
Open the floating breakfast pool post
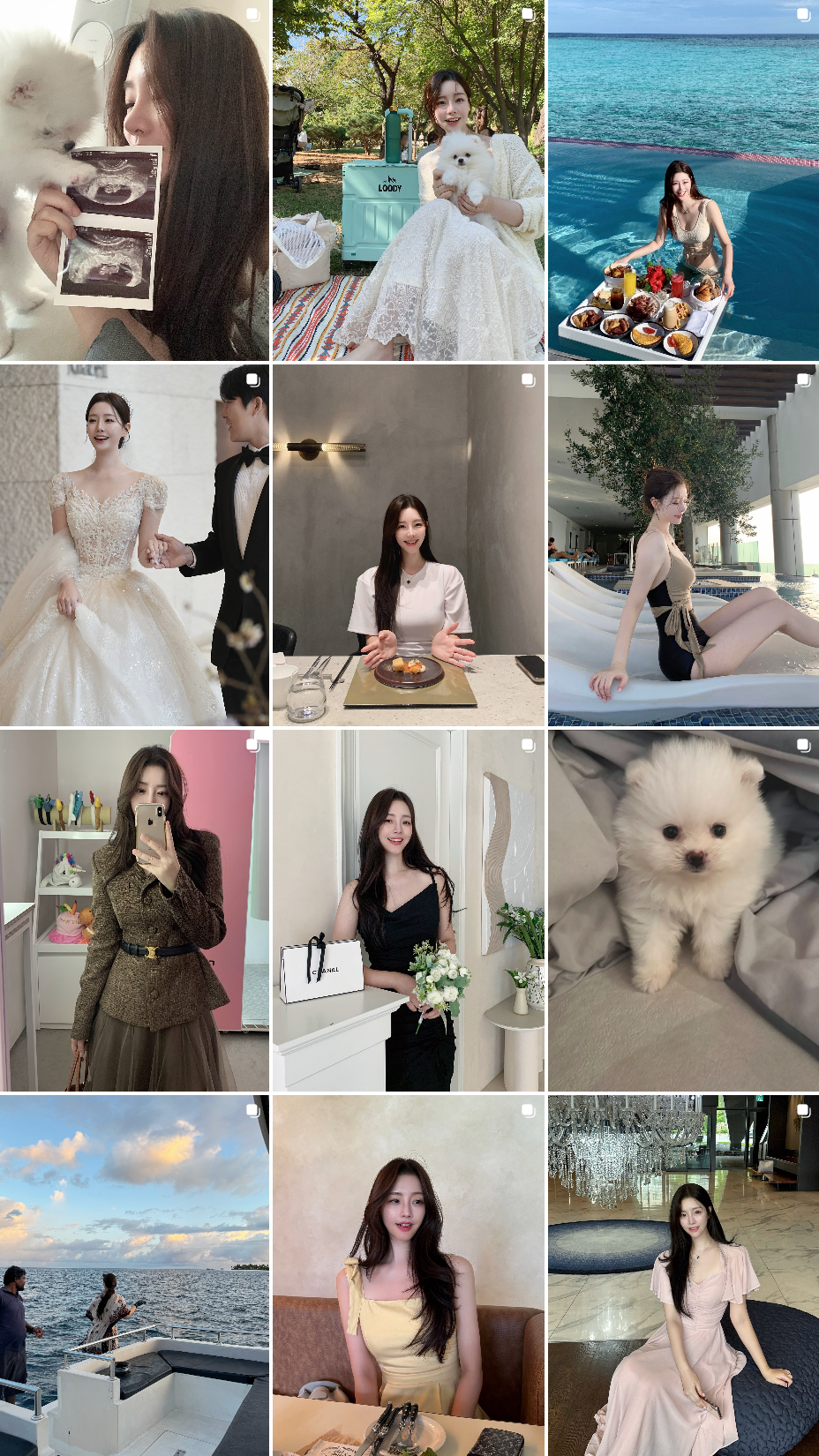pyautogui.click(x=683, y=180)
